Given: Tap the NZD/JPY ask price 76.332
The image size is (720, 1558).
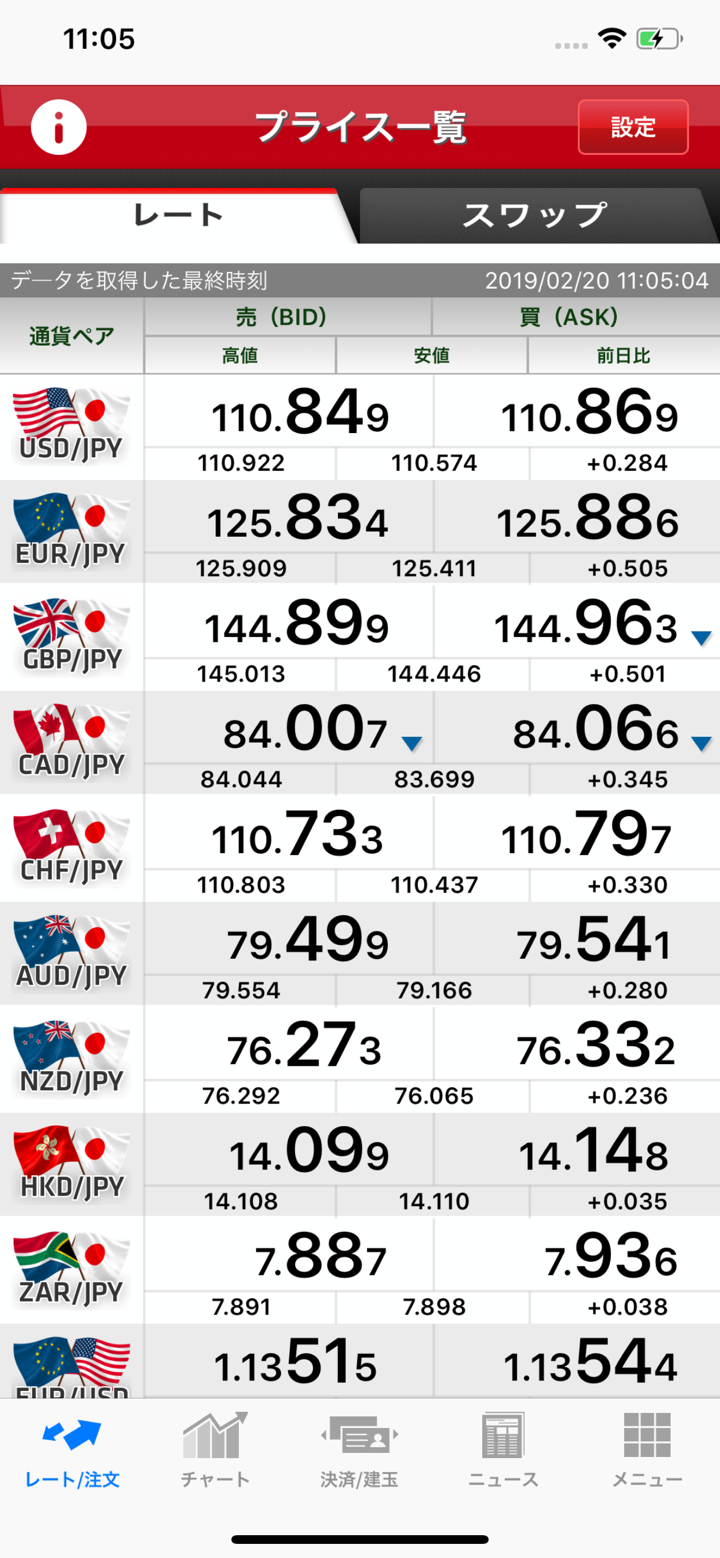Looking at the screenshot, I should point(594,1048).
